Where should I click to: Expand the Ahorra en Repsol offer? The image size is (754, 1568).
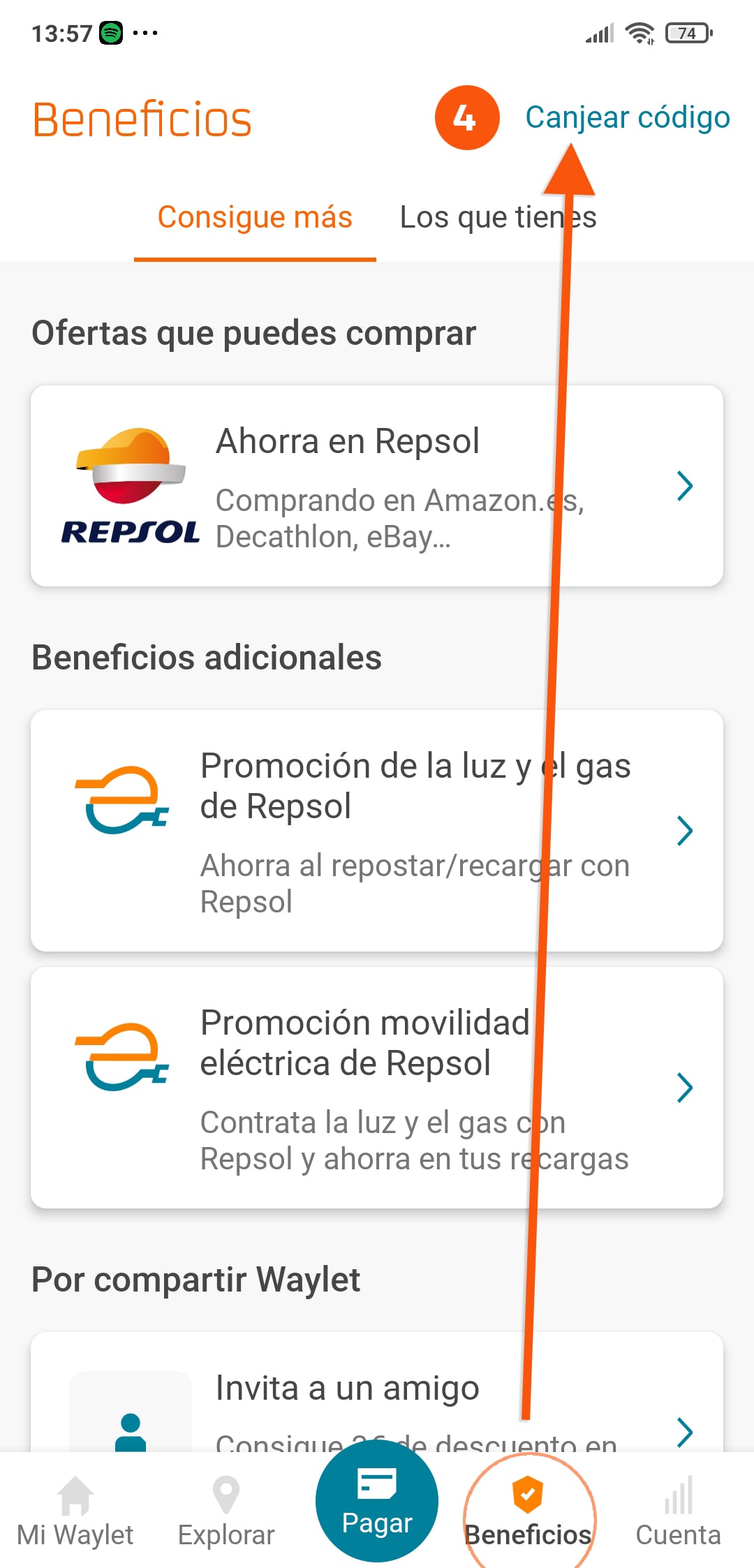point(686,486)
